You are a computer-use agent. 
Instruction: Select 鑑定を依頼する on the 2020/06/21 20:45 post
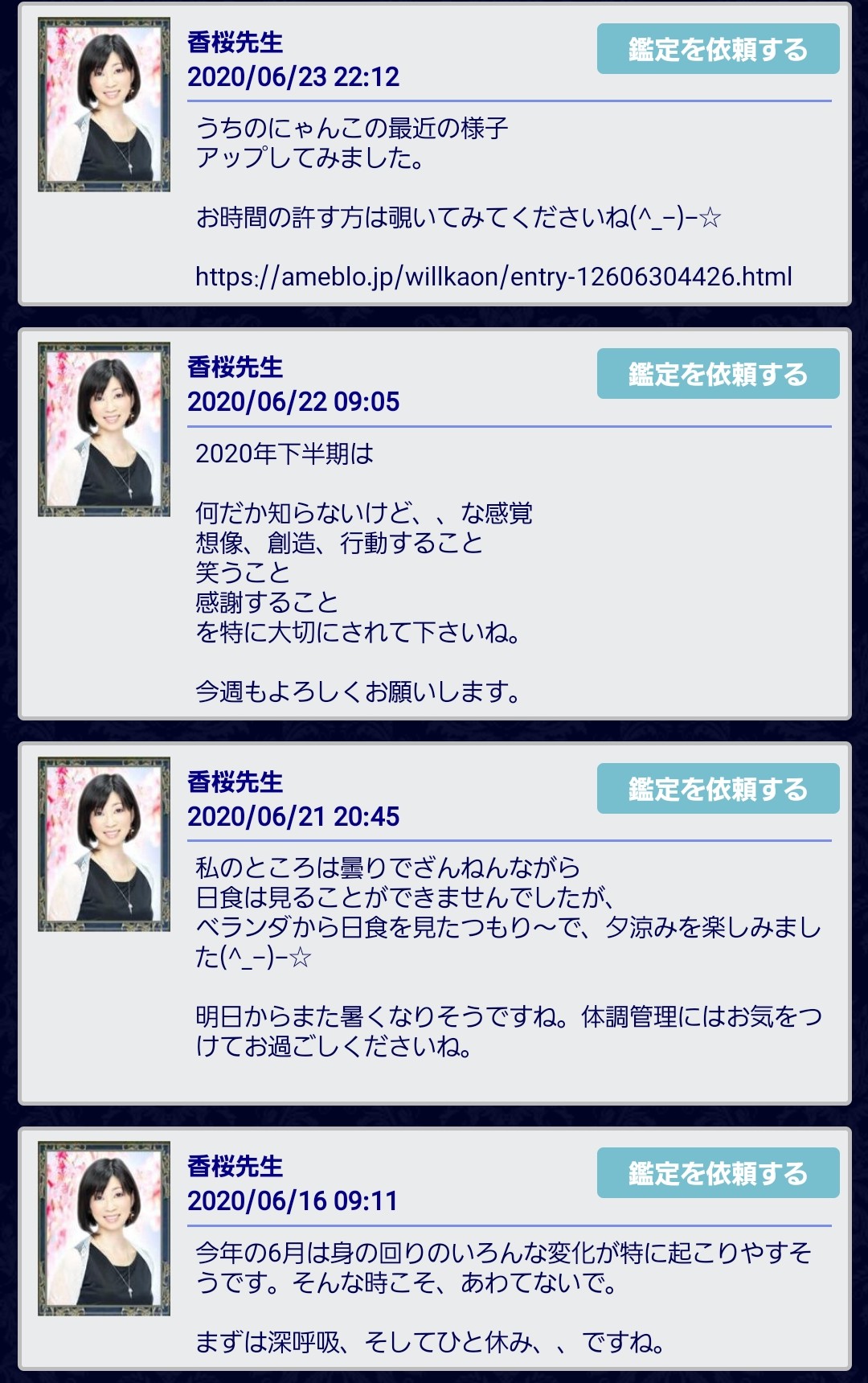pos(718,789)
